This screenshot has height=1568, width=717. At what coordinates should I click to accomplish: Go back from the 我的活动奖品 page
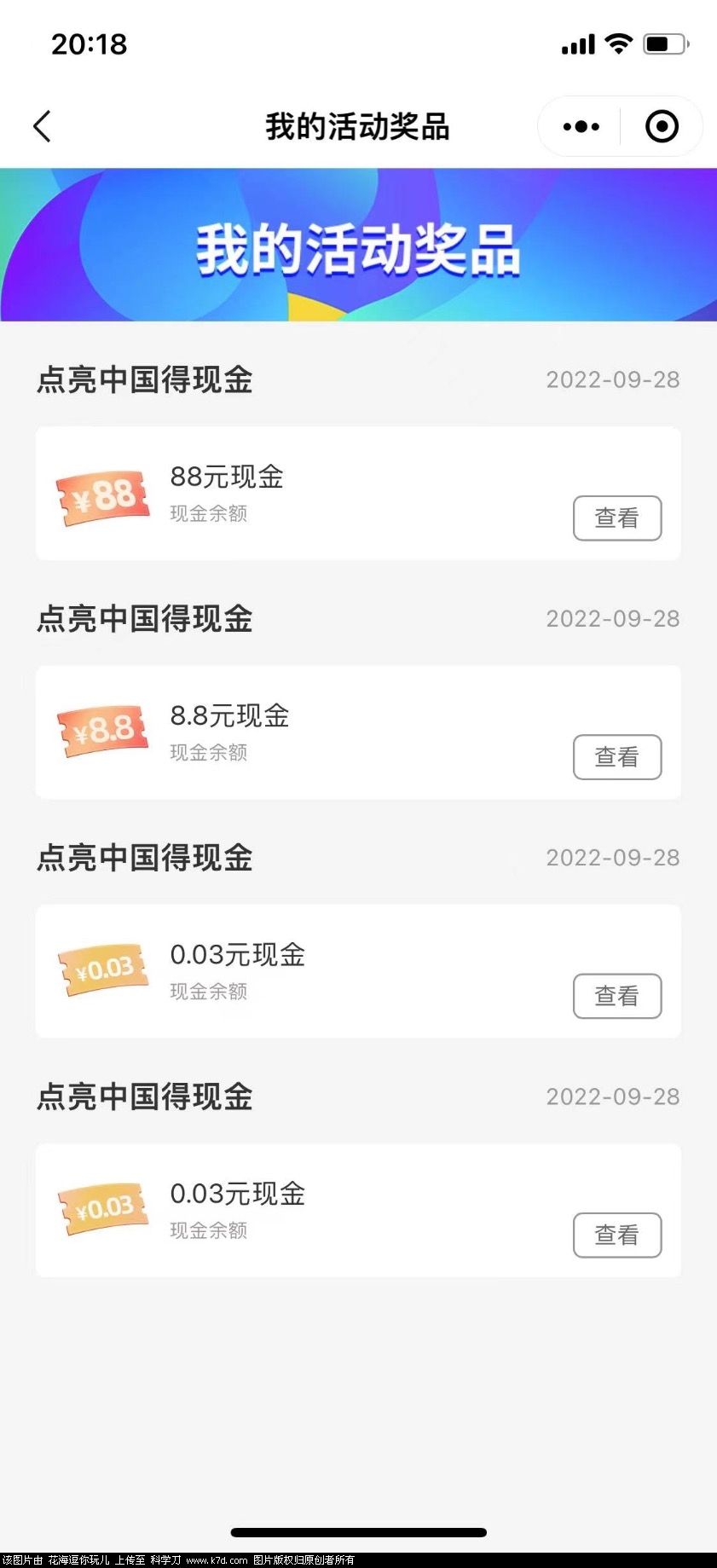point(42,126)
